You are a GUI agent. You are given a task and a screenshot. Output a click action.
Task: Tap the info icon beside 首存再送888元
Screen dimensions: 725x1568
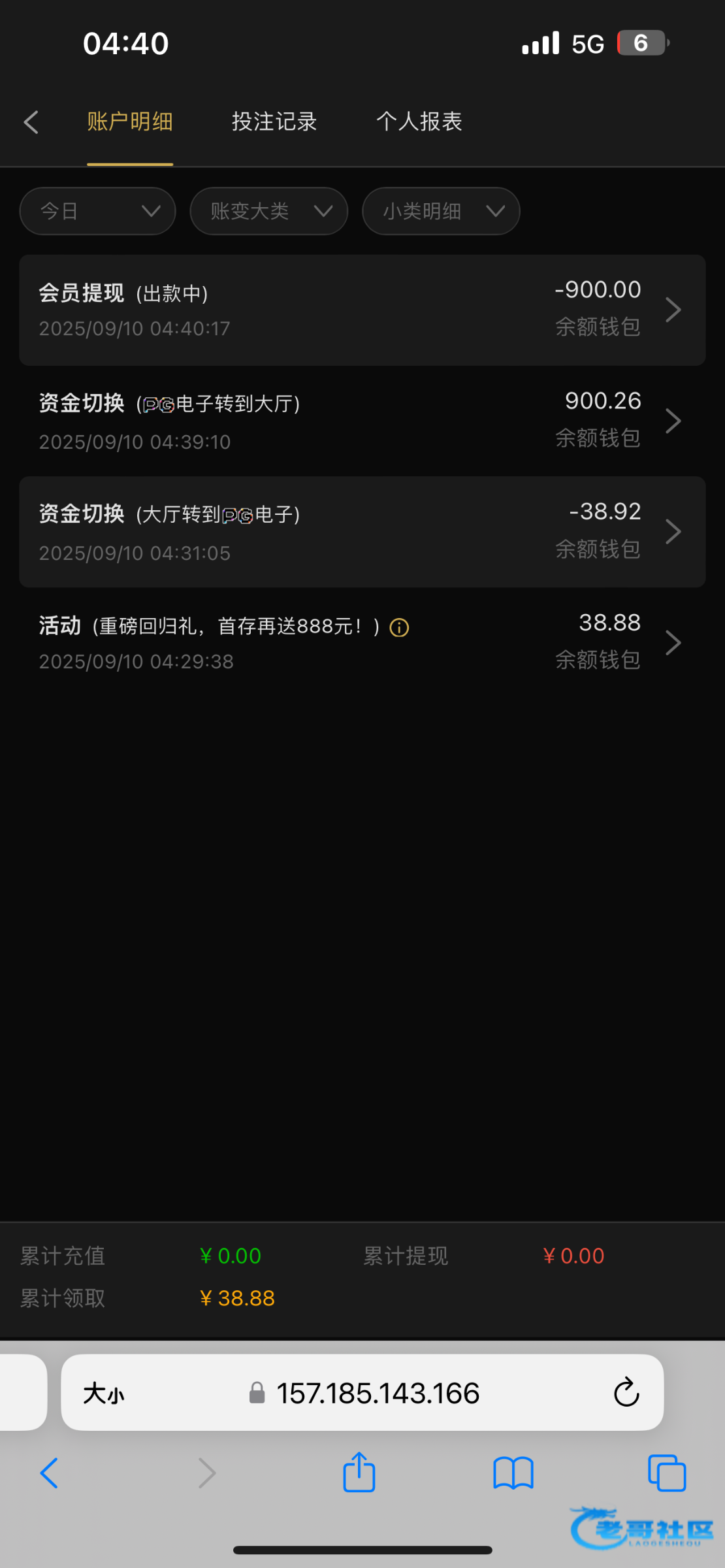click(399, 628)
